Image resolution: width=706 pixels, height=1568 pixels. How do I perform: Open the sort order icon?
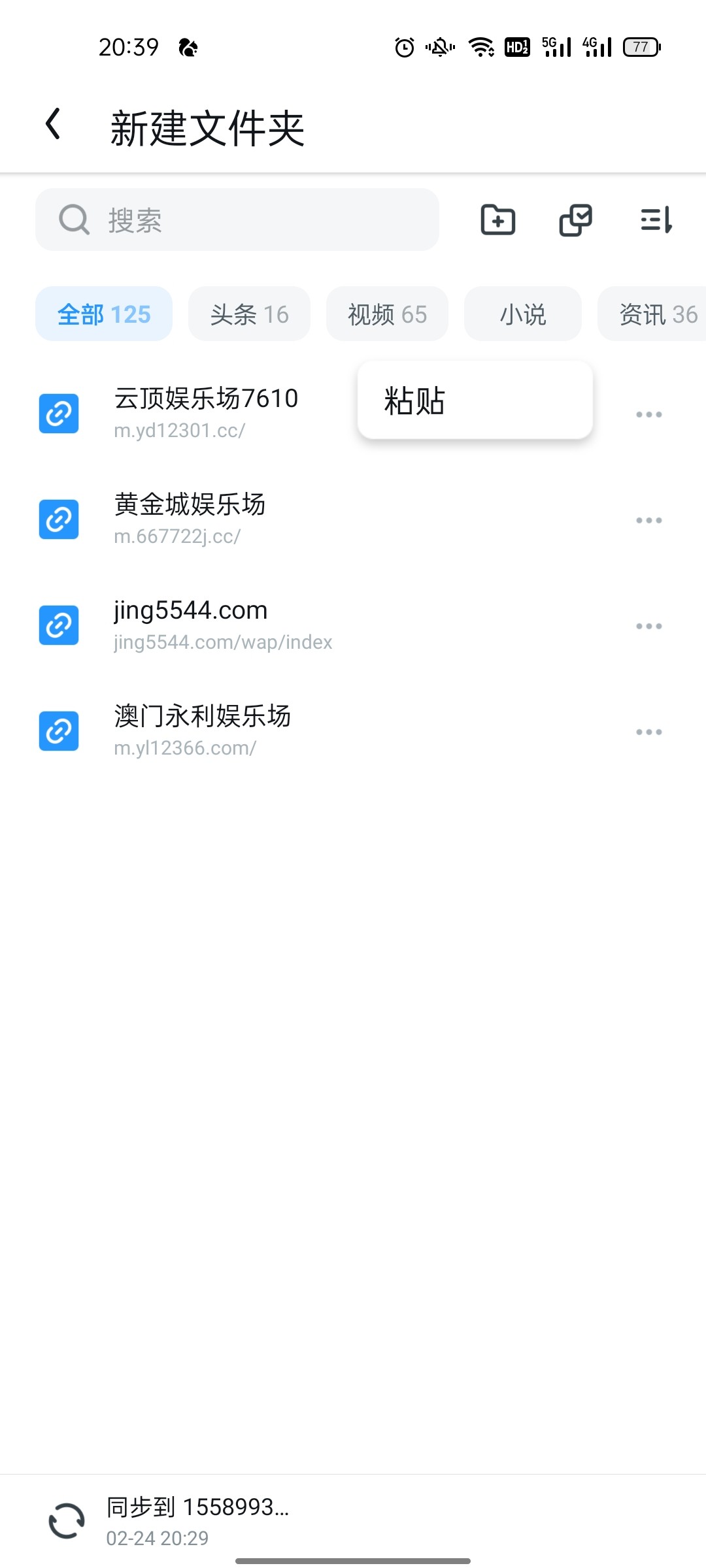656,220
